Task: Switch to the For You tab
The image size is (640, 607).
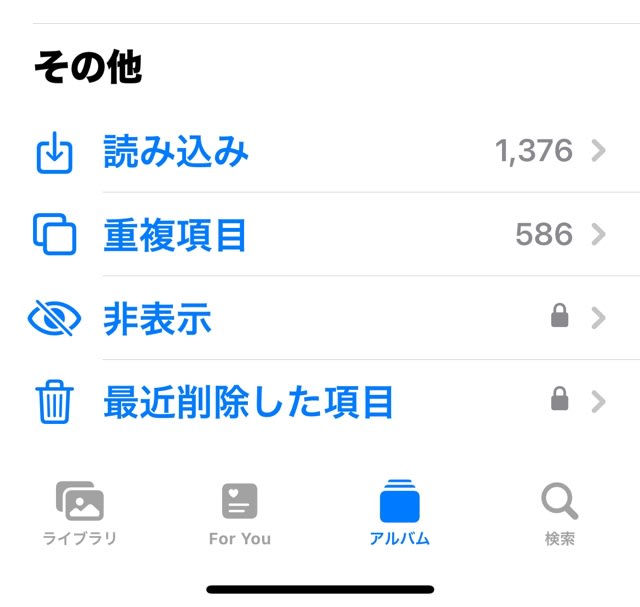Action: 240,514
